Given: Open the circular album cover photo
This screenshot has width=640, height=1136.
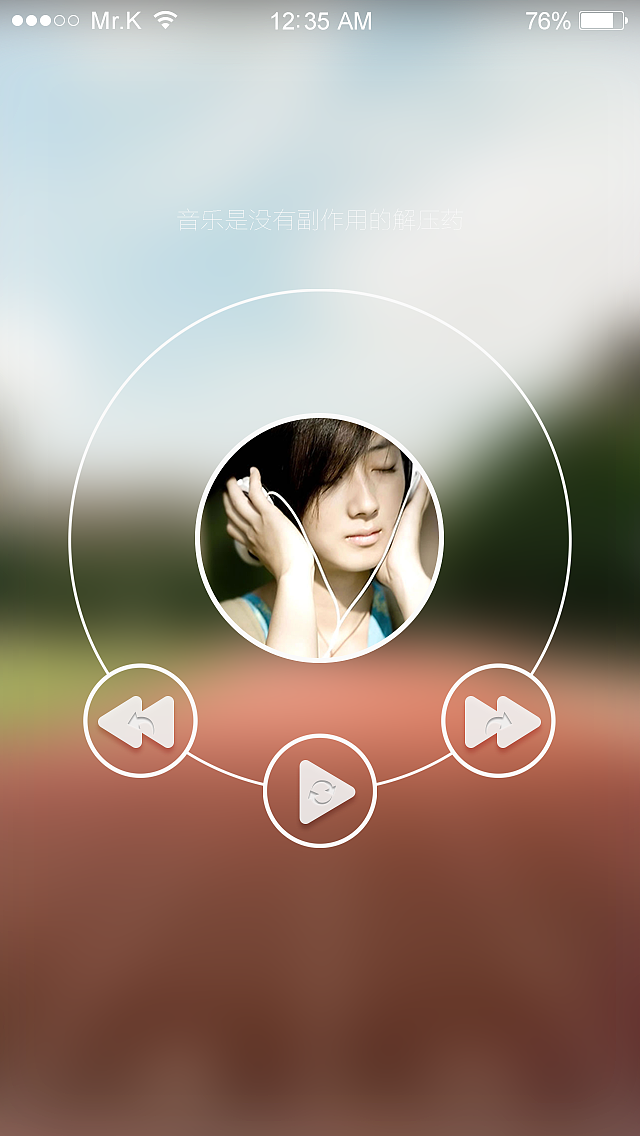Looking at the screenshot, I should [320, 538].
